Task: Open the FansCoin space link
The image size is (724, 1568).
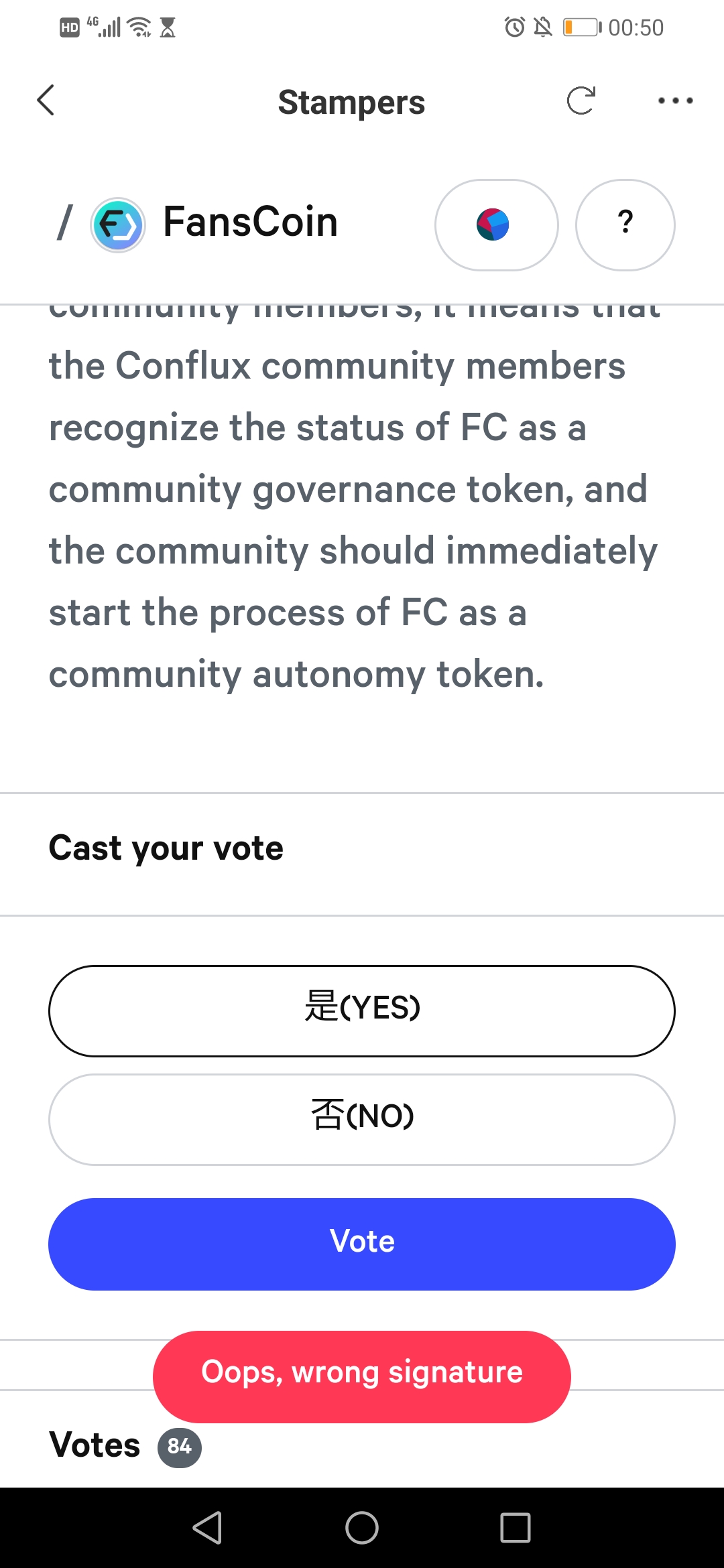Action: point(216,223)
